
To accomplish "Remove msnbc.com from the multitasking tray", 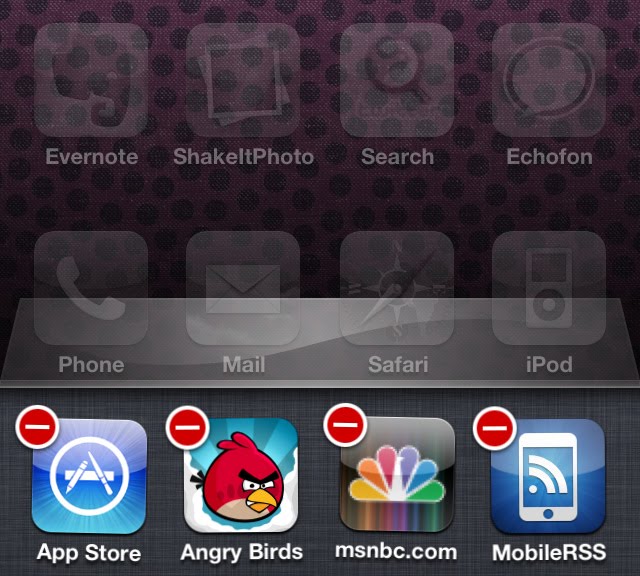I will click(x=345, y=425).
